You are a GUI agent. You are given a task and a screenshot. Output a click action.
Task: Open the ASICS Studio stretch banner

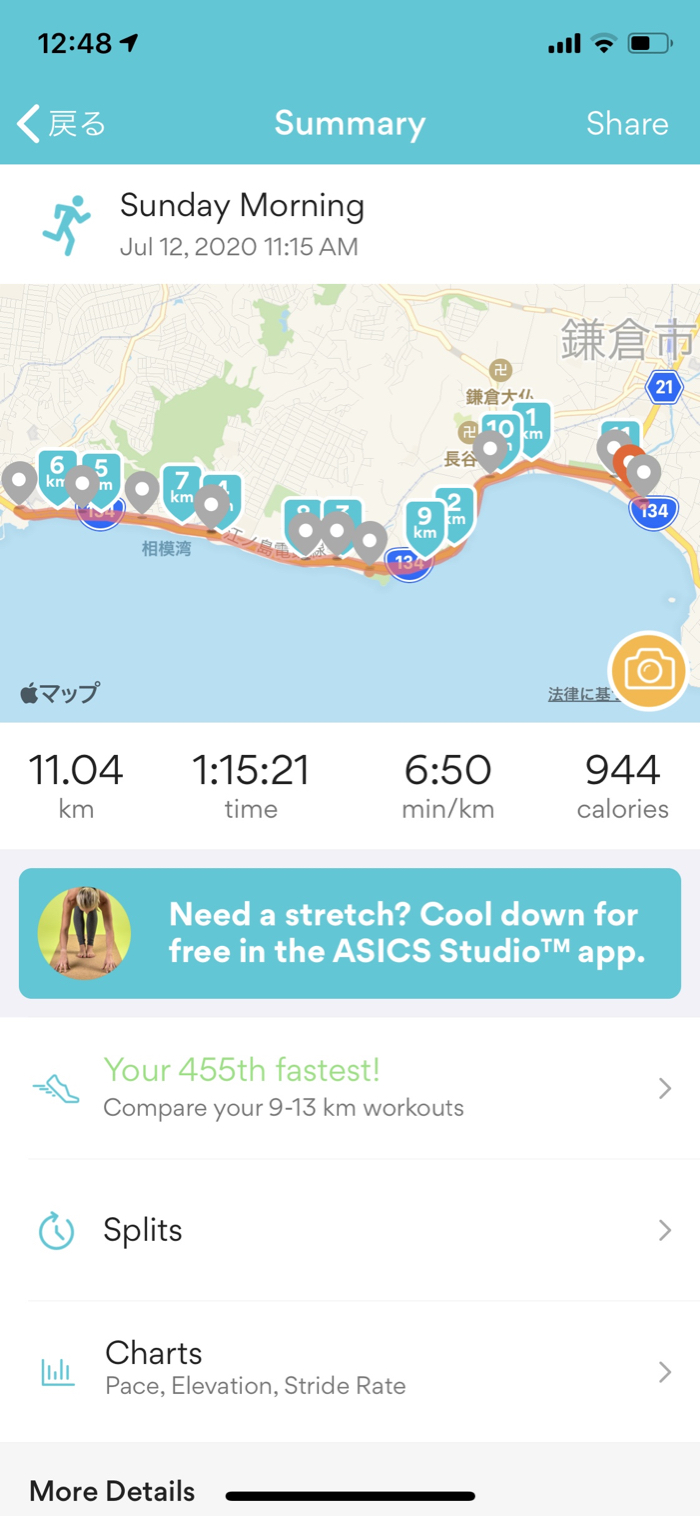tap(350, 933)
